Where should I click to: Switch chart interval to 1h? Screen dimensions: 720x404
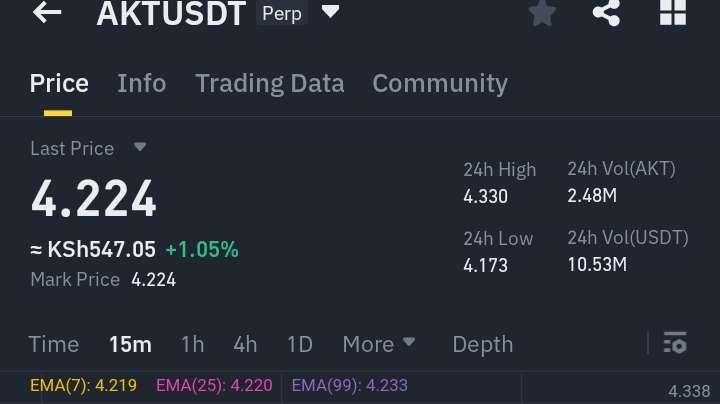click(192, 344)
